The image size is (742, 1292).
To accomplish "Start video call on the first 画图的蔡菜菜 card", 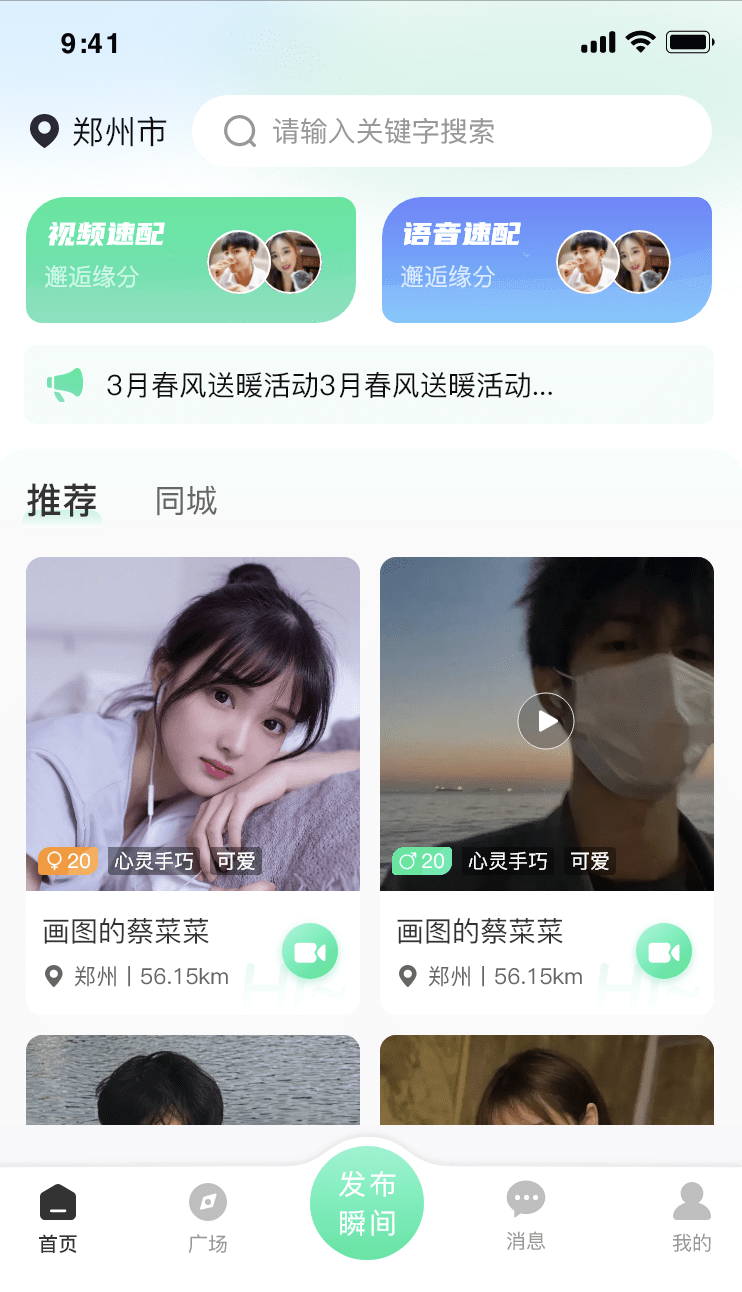I will pyautogui.click(x=310, y=951).
